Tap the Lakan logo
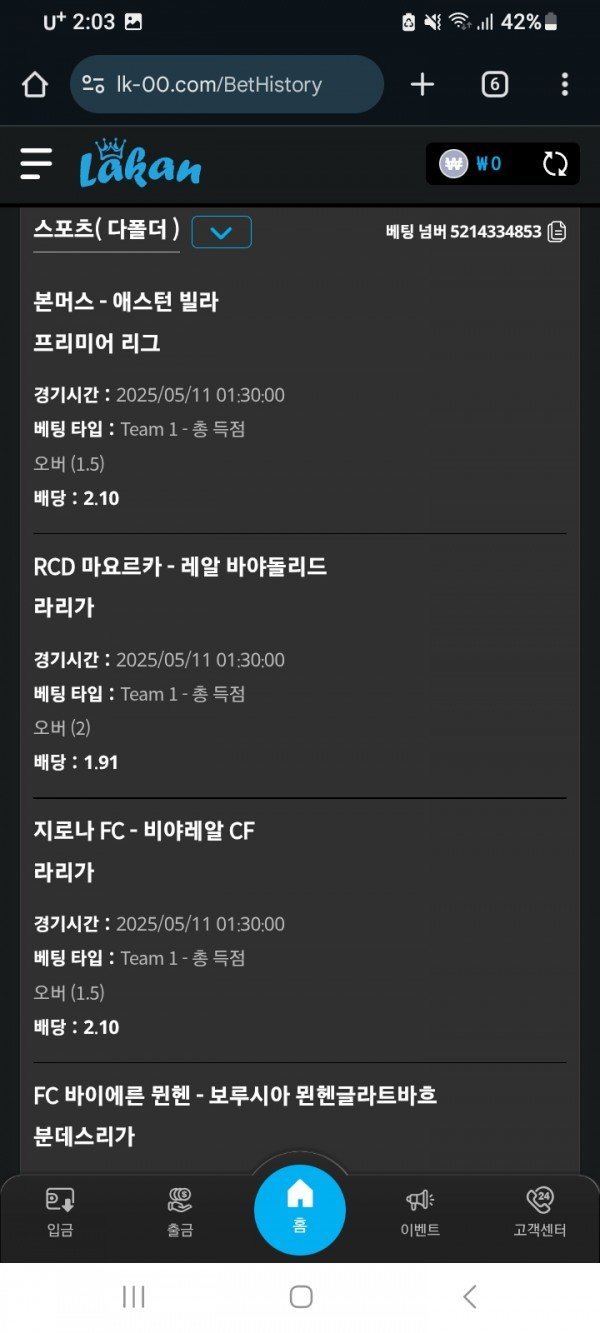Image resolution: width=600 pixels, height=1333 pixels. [x=140, y=165]
